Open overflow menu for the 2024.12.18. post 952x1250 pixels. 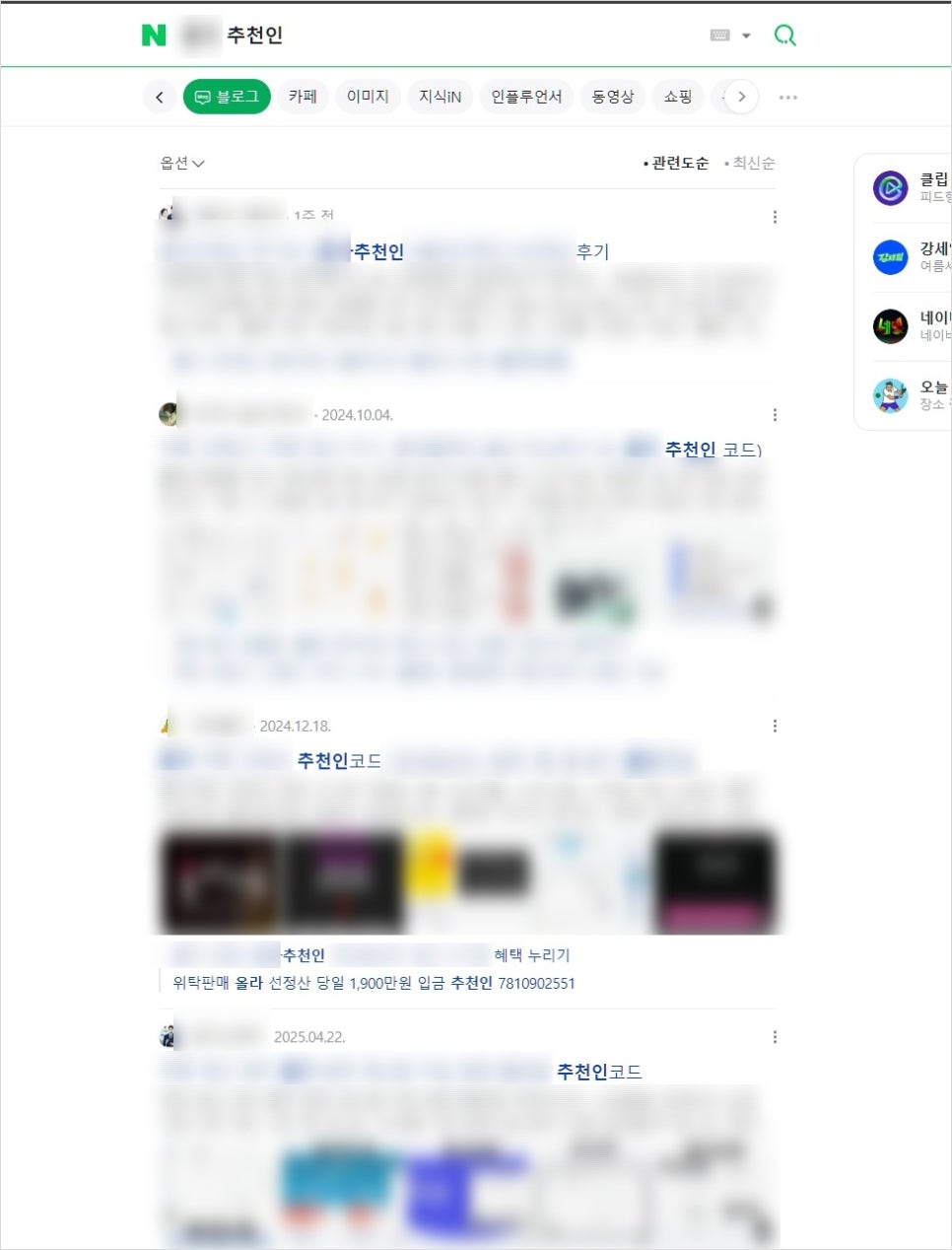point(775,726)
